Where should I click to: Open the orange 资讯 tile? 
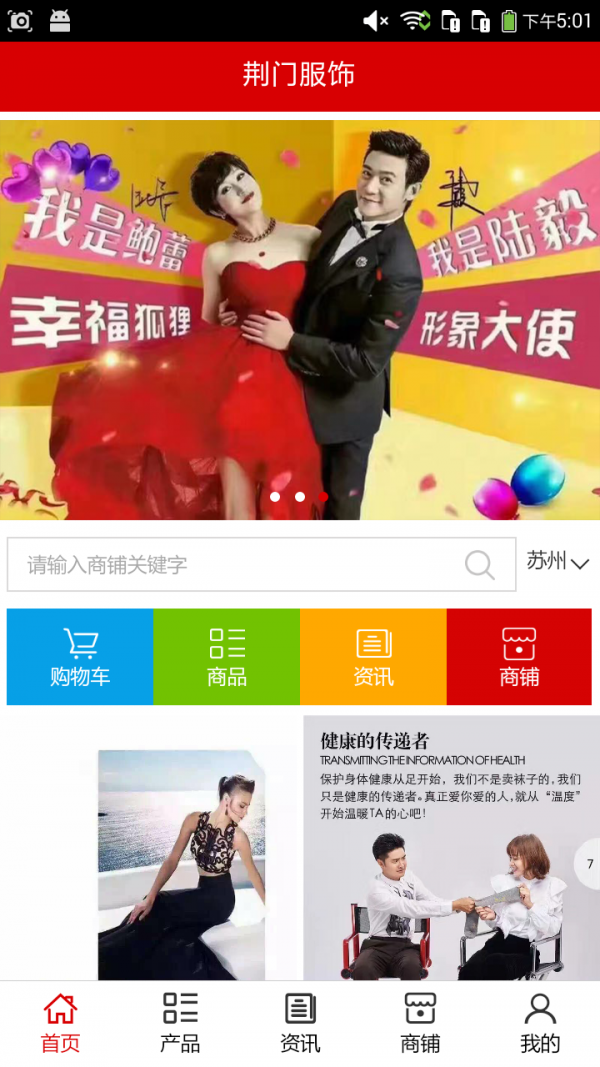click(373, 657)
